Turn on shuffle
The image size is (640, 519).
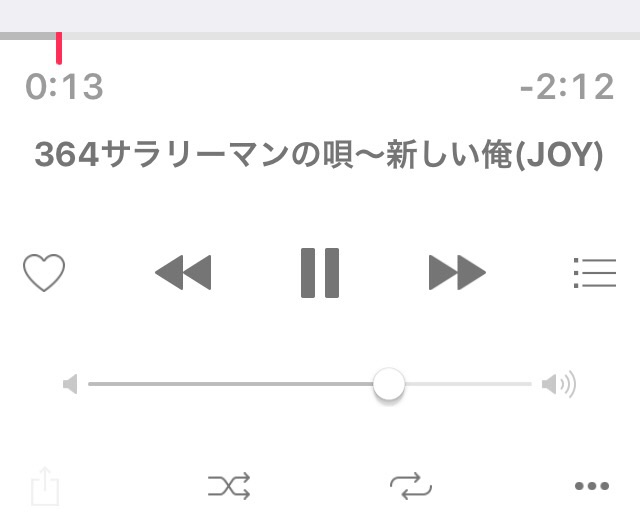point(228,487)
